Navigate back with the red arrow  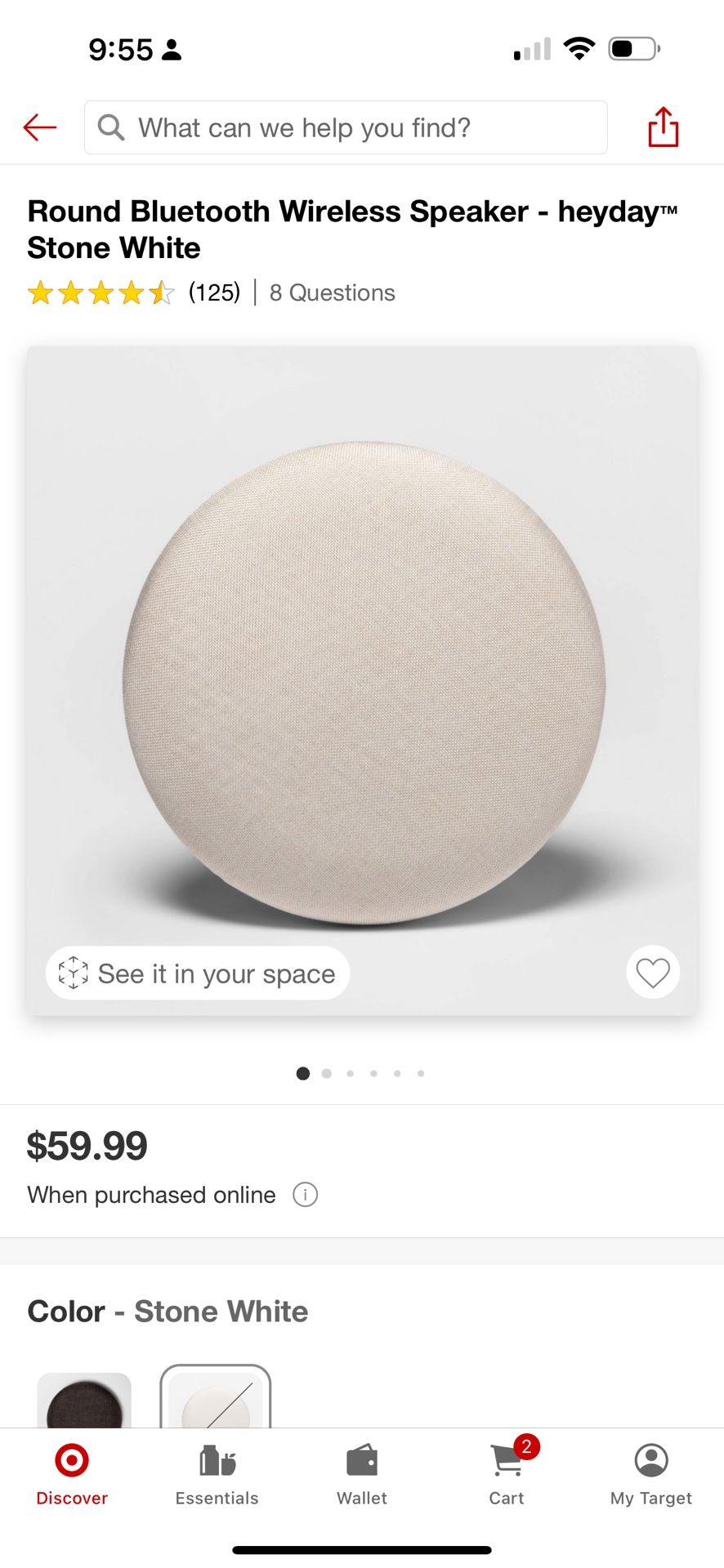point(39,127)
